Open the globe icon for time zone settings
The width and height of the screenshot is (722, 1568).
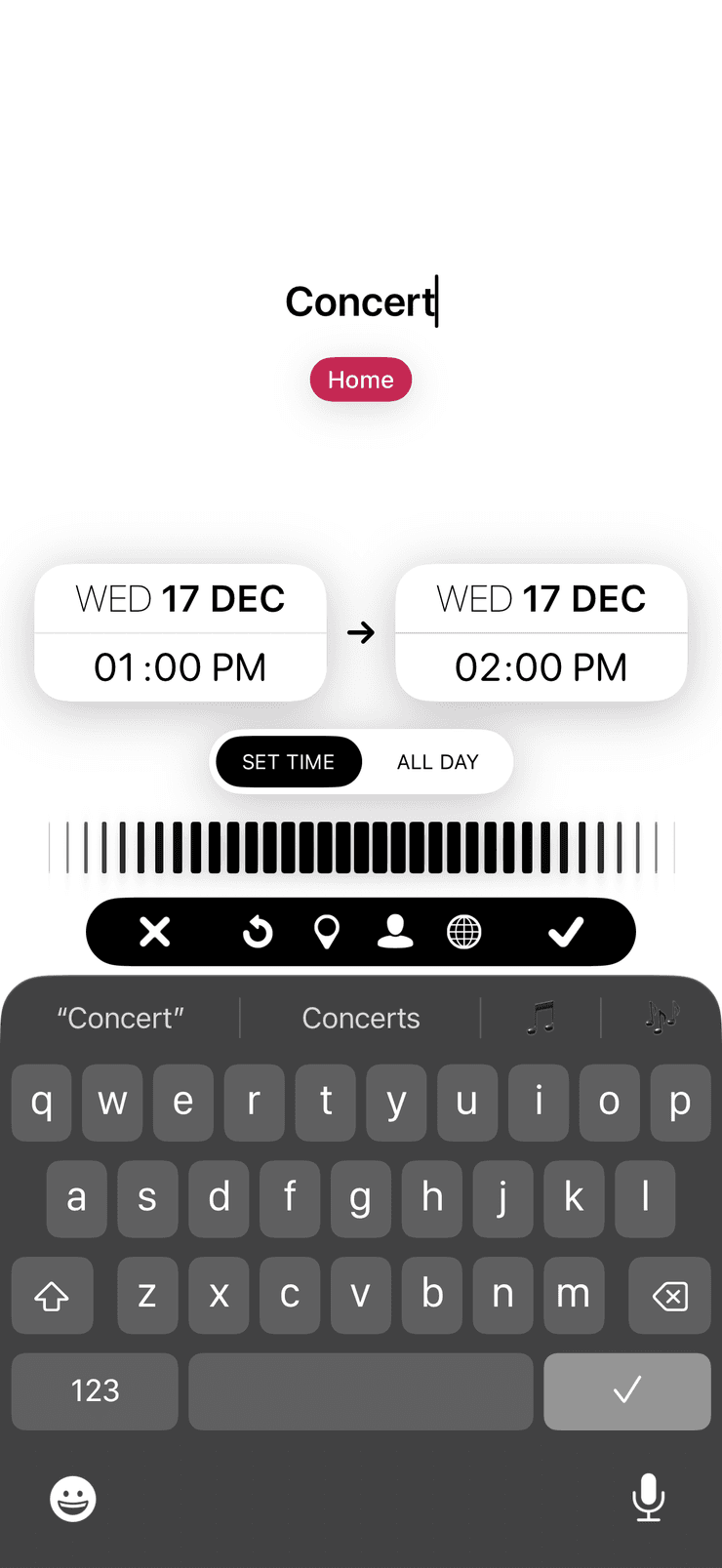tap(464, 932)
